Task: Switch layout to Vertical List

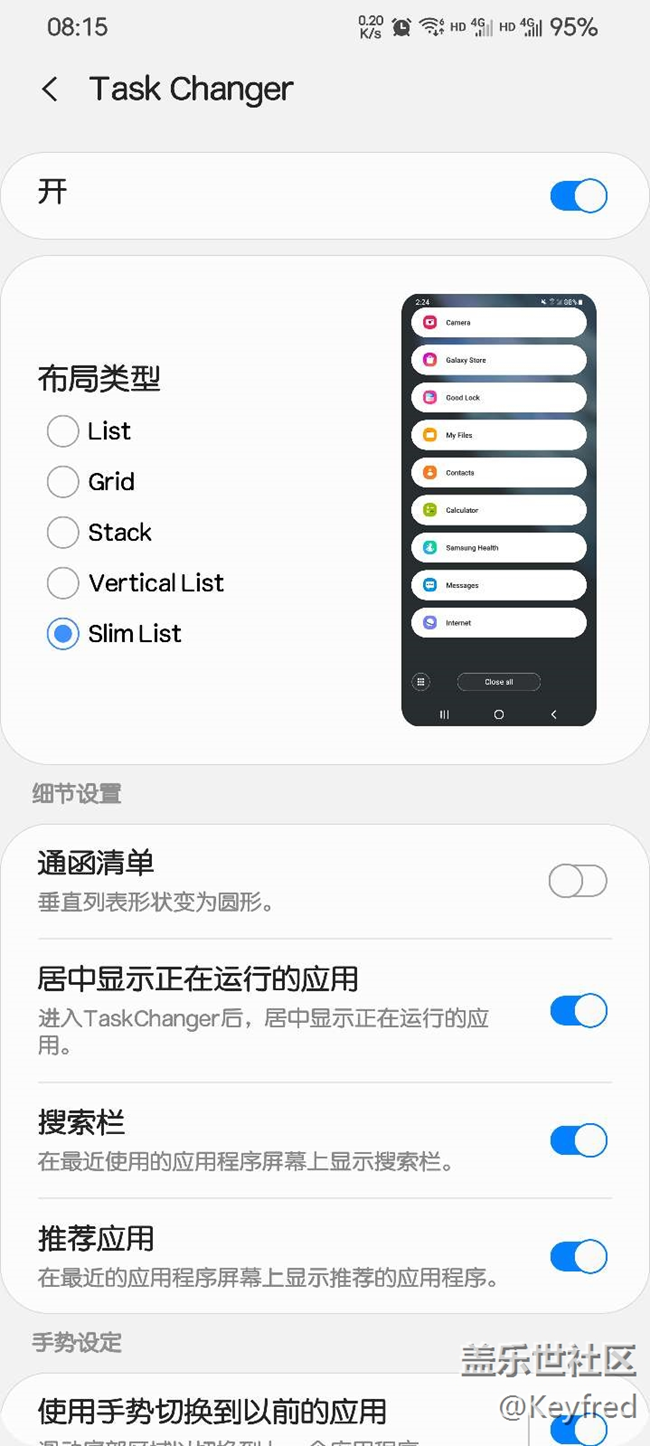Action: click(x=63, y=583)
